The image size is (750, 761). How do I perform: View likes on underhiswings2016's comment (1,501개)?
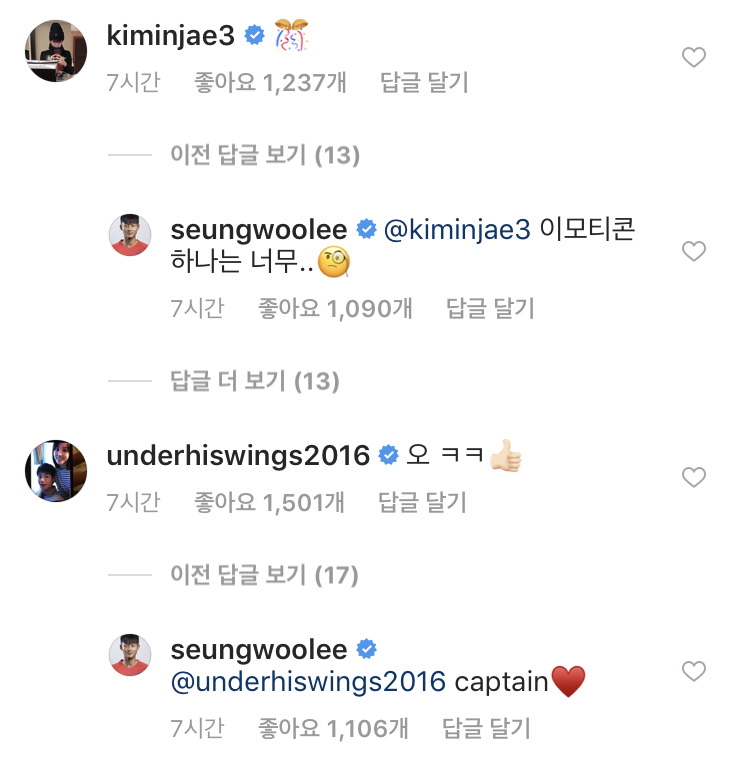[269, 503]
